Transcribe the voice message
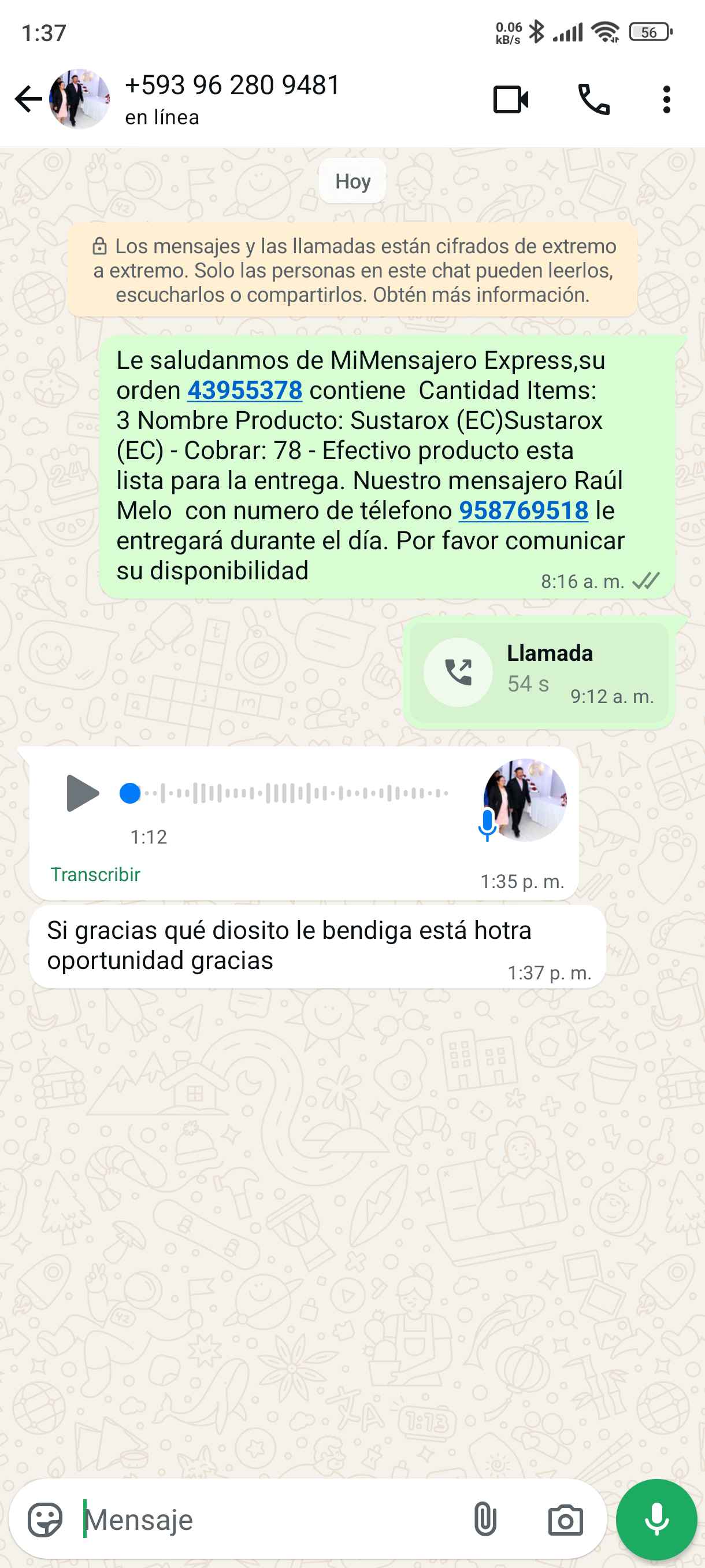This screenshot has height=1568, width=705. [95, 875]
